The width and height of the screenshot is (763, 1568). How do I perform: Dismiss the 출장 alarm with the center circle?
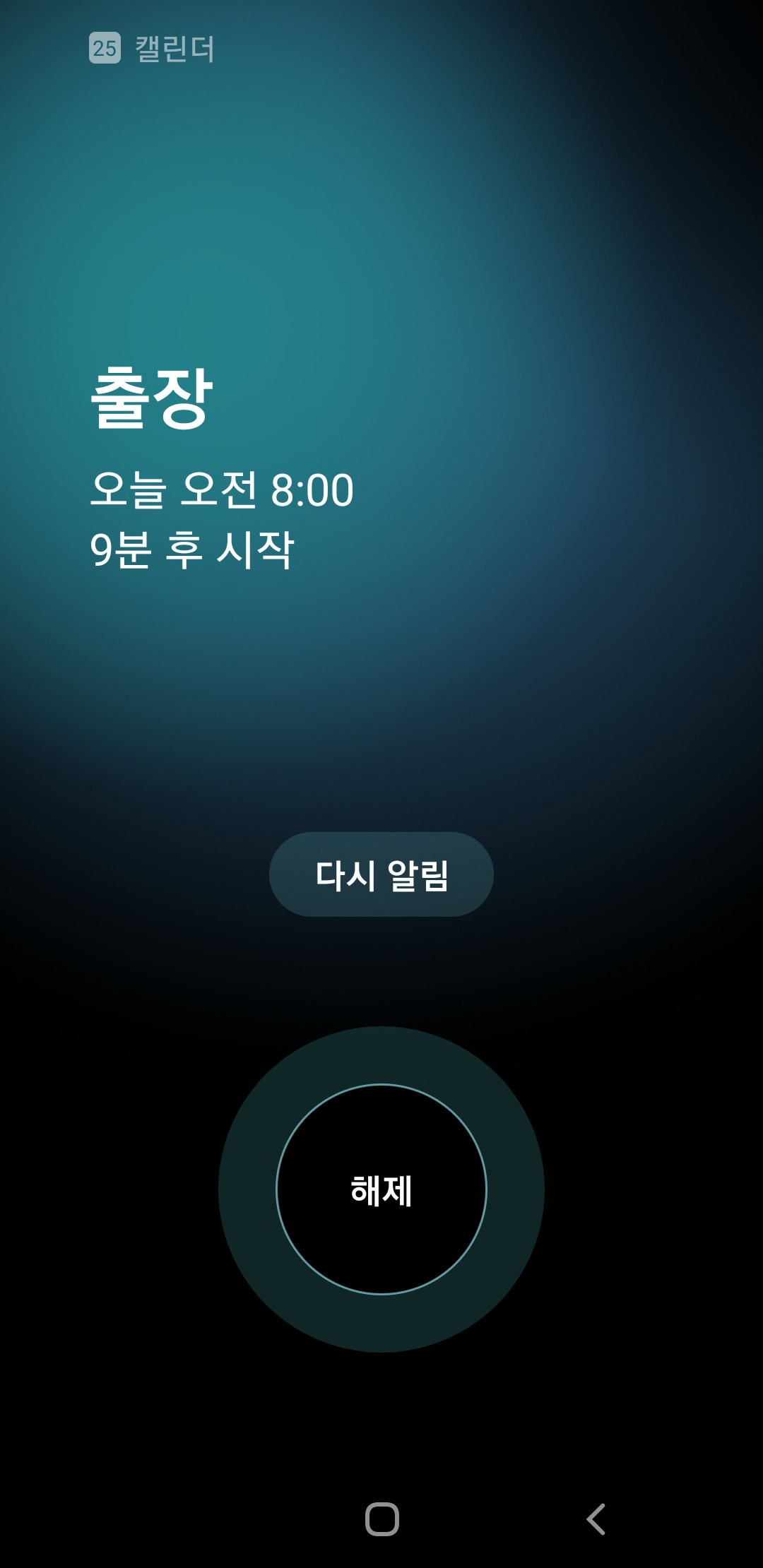(381, 1191)
